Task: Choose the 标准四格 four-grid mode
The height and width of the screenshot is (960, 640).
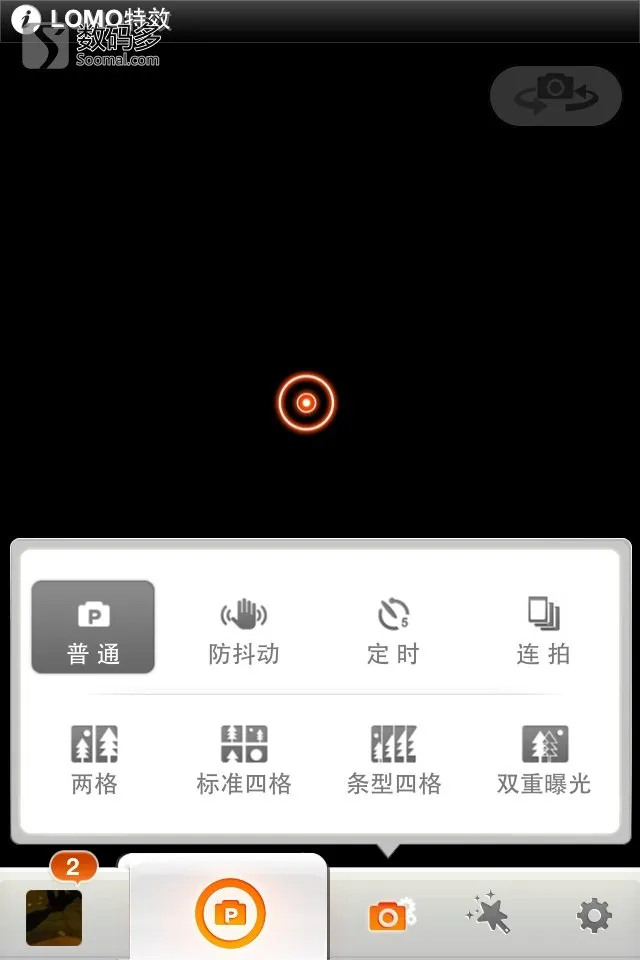Action: pos(243,761)
